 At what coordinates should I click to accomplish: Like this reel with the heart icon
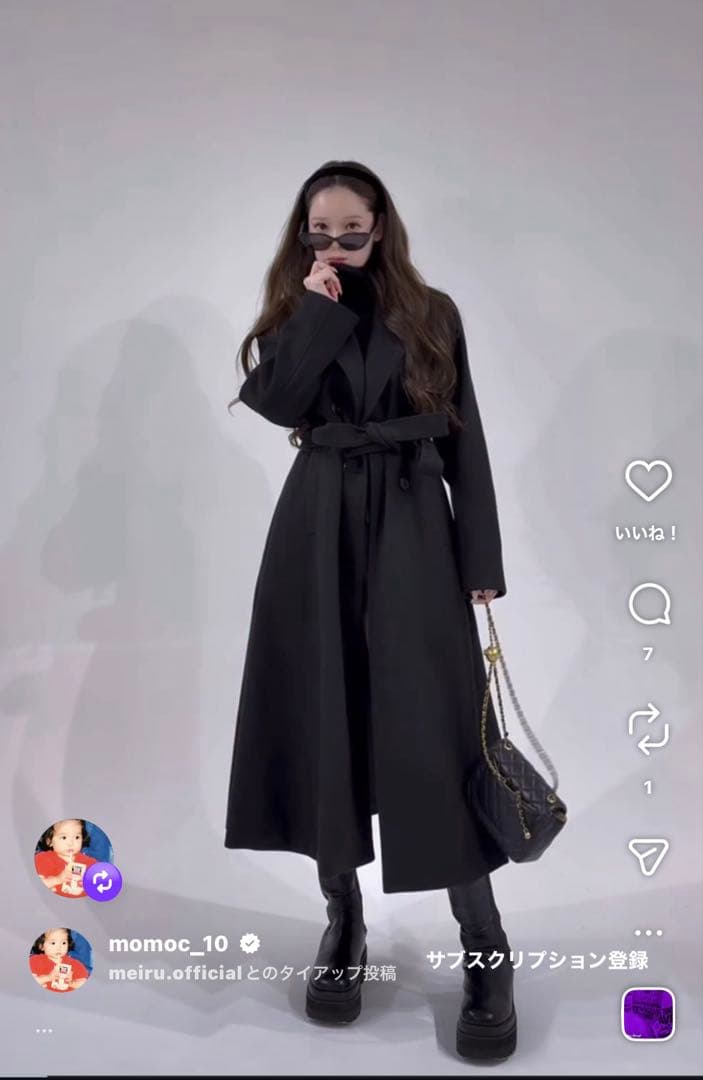pyautogui.click(x=648, y=481)
